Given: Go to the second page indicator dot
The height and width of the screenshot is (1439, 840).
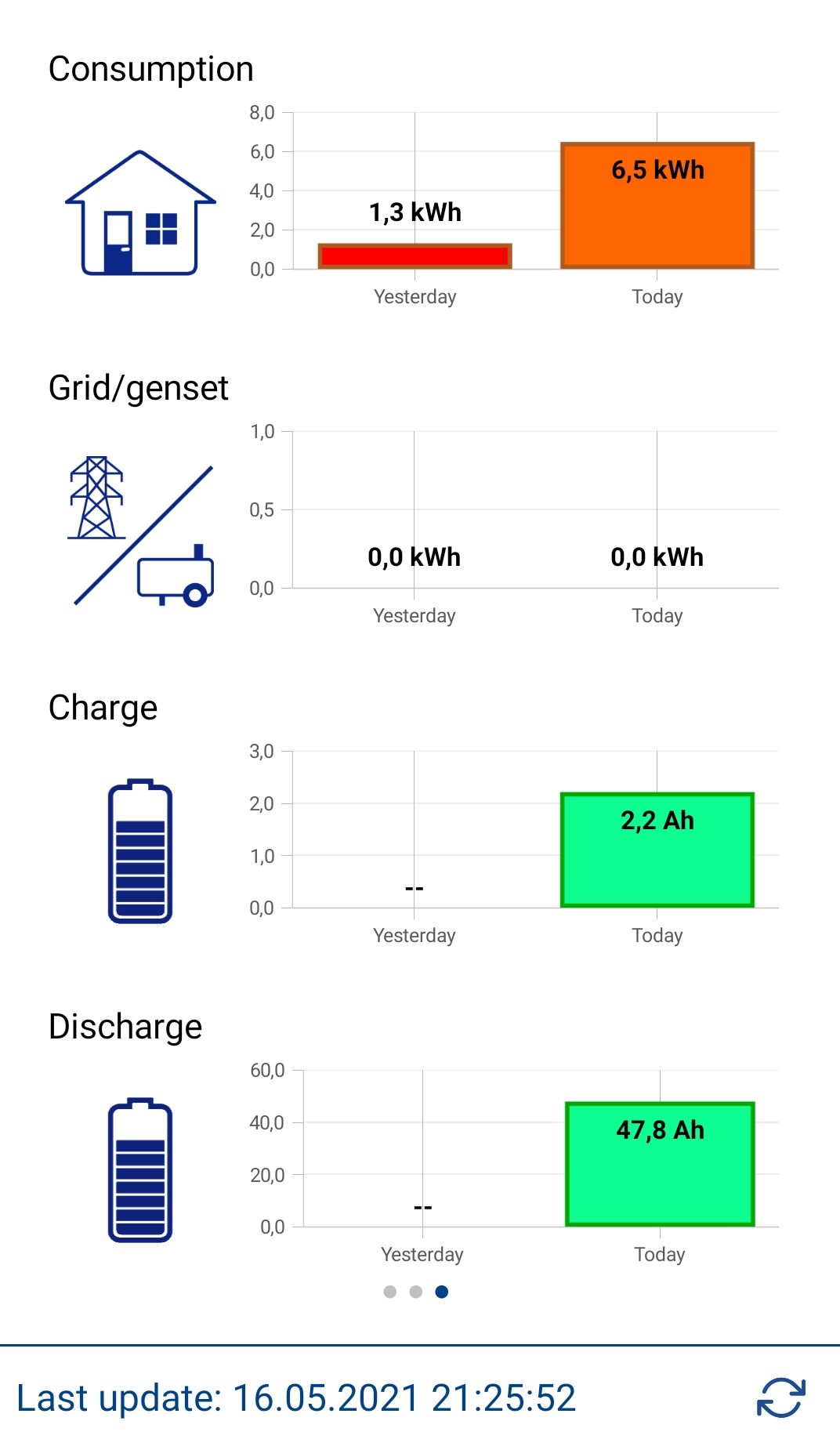Looking at the screenshot, I should pyautogui.click(x=416, y=1292).
